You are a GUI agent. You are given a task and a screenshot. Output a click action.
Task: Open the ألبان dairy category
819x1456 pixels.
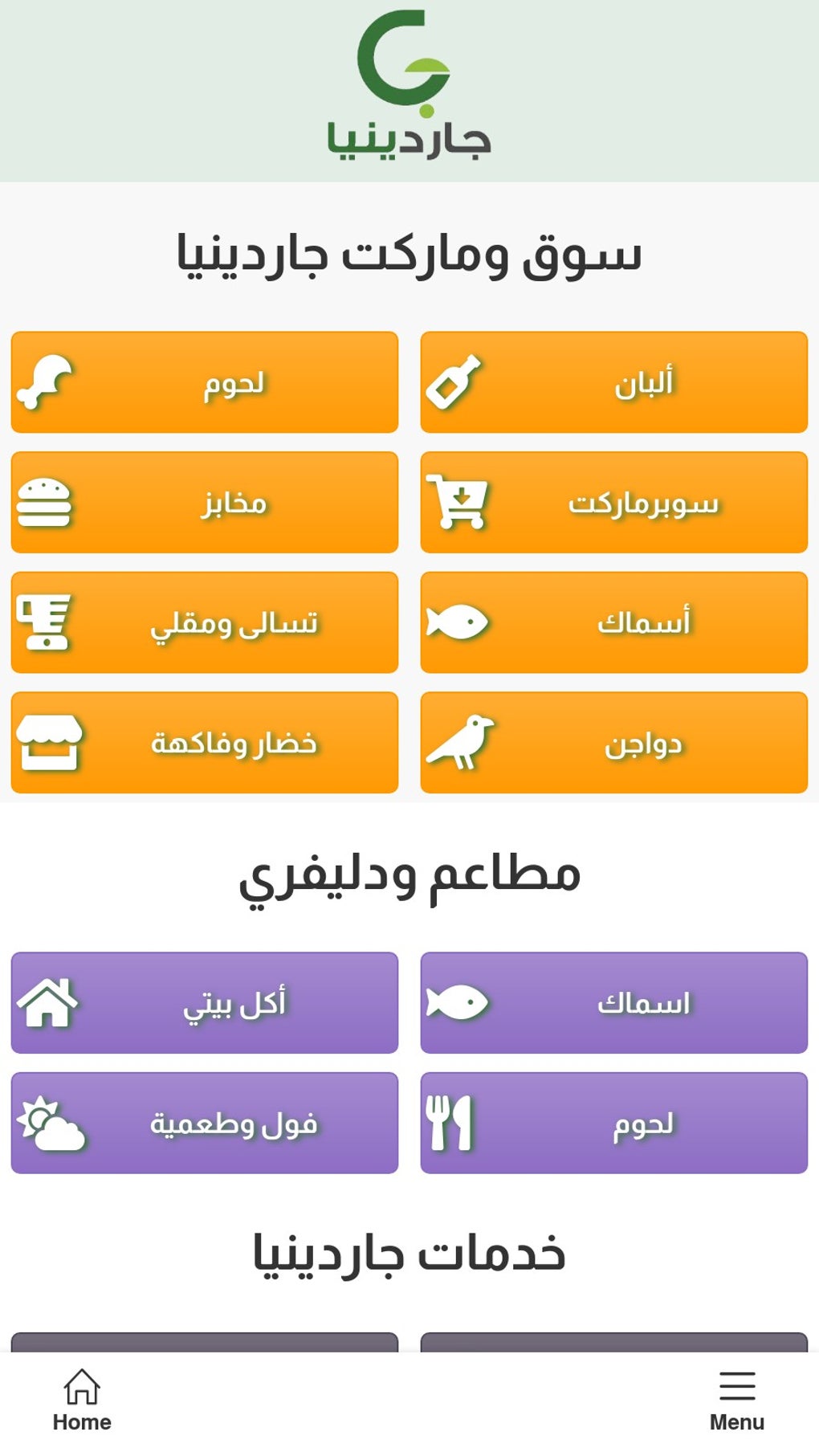pyautogui.click(x=614, y=382)
